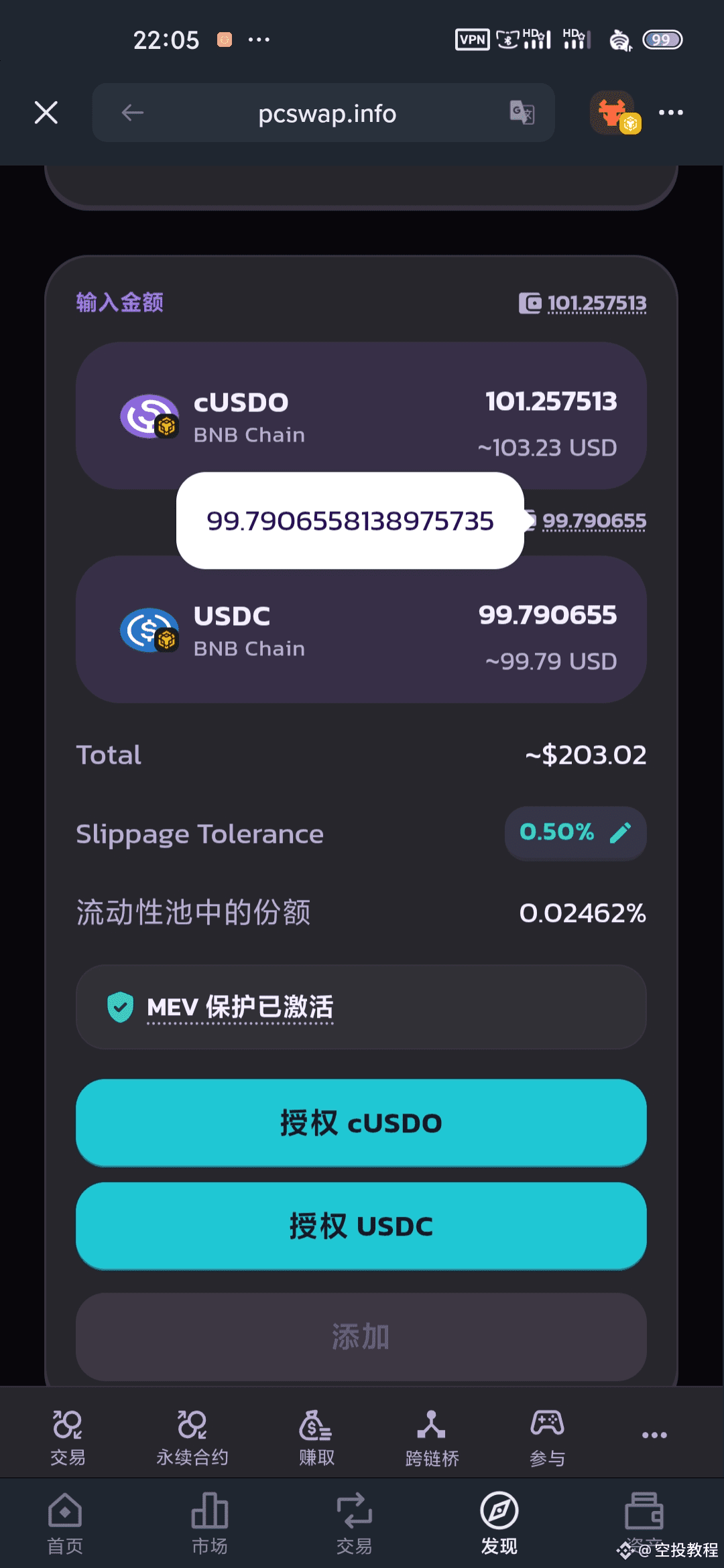Open the browser overflow menu
The image size is (724, 1568).
point(671,113)
